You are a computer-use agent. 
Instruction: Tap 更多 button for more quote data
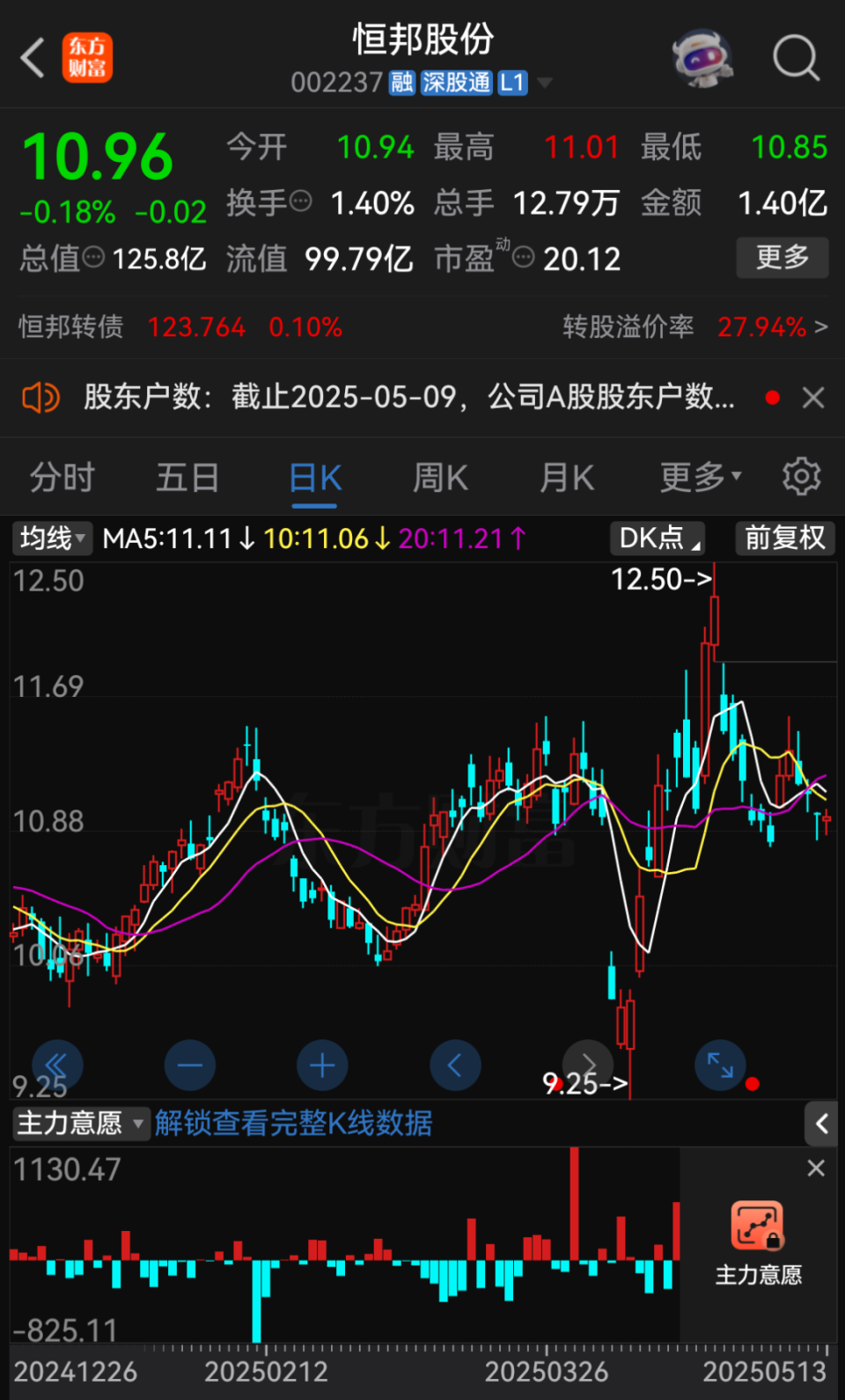782,258
